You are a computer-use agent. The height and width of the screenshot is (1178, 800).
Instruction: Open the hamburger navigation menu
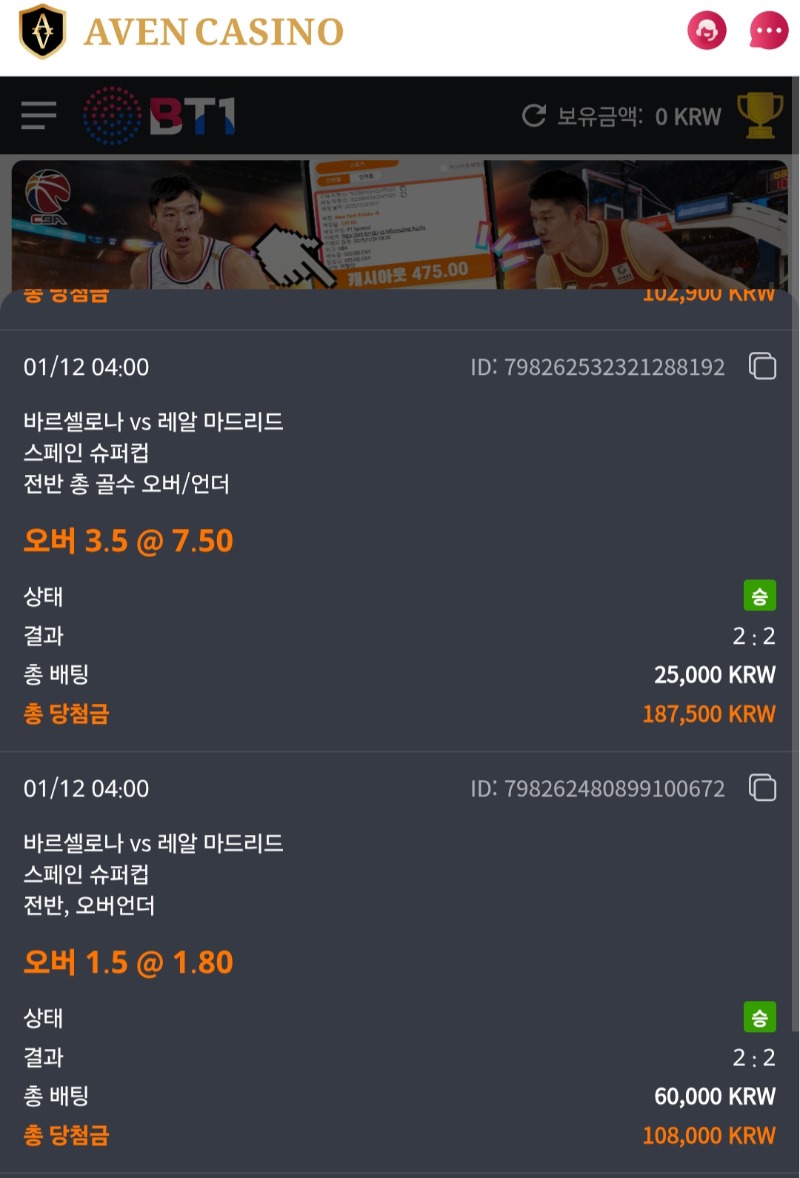coord(38,114)
